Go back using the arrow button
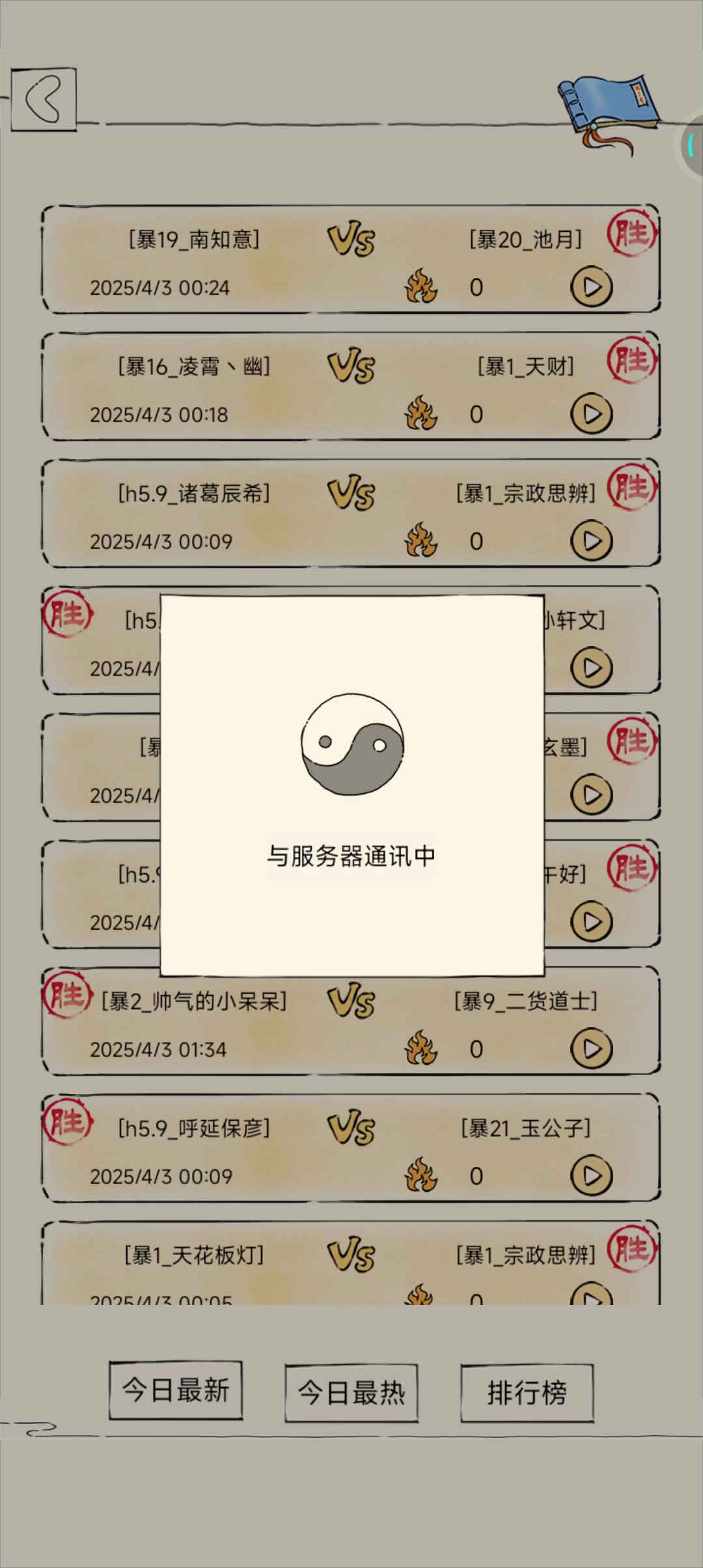The width and height of the screenshot is (703, 1568). [x=44, y=100]
